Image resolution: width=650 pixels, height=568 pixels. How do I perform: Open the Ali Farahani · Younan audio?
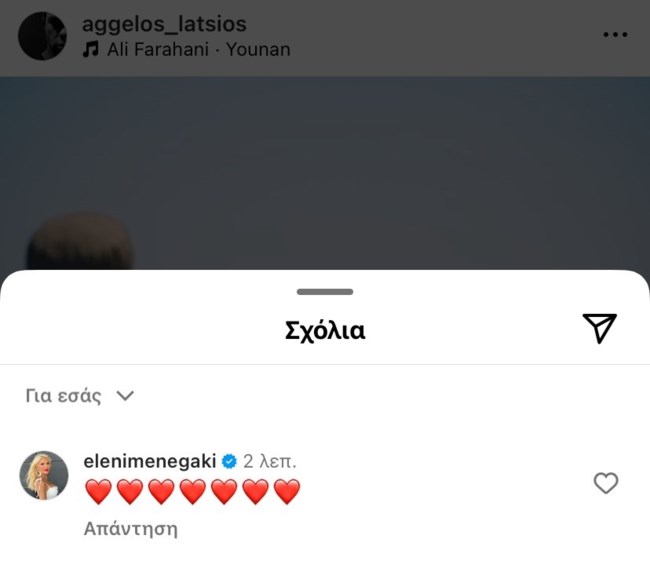point(188,49)
